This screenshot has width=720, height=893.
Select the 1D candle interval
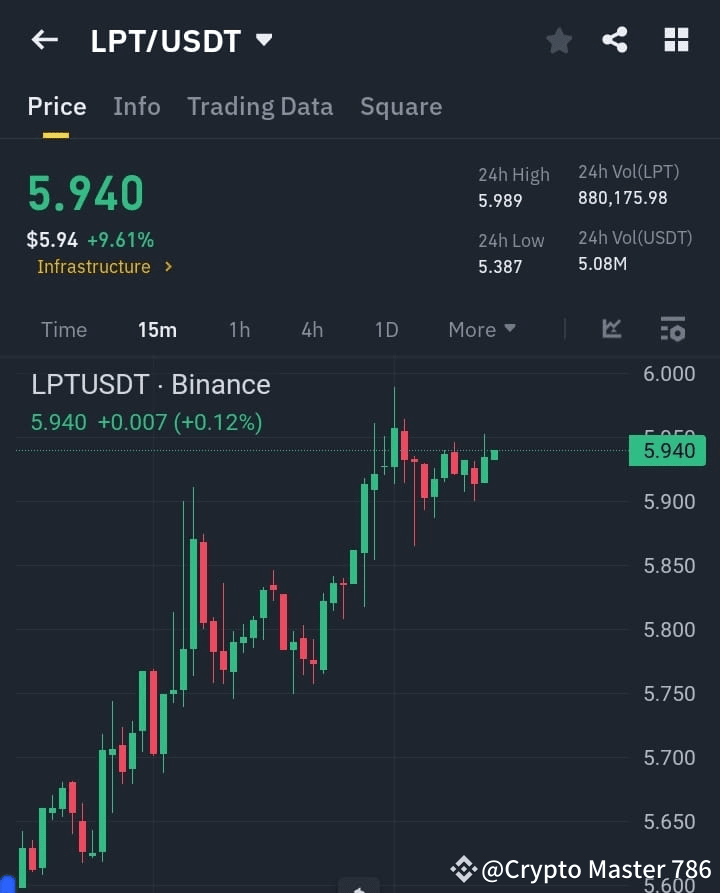pyautogui.click(x=385, y=329)
